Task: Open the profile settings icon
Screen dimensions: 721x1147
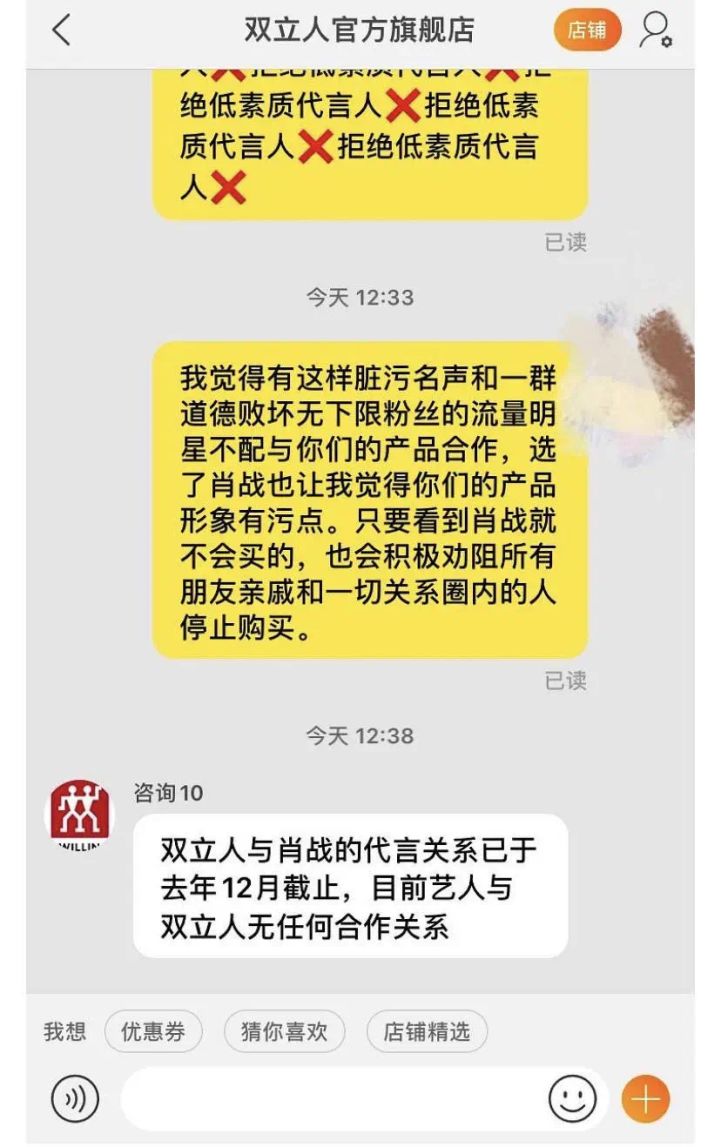Action: (x=656, y=31)
